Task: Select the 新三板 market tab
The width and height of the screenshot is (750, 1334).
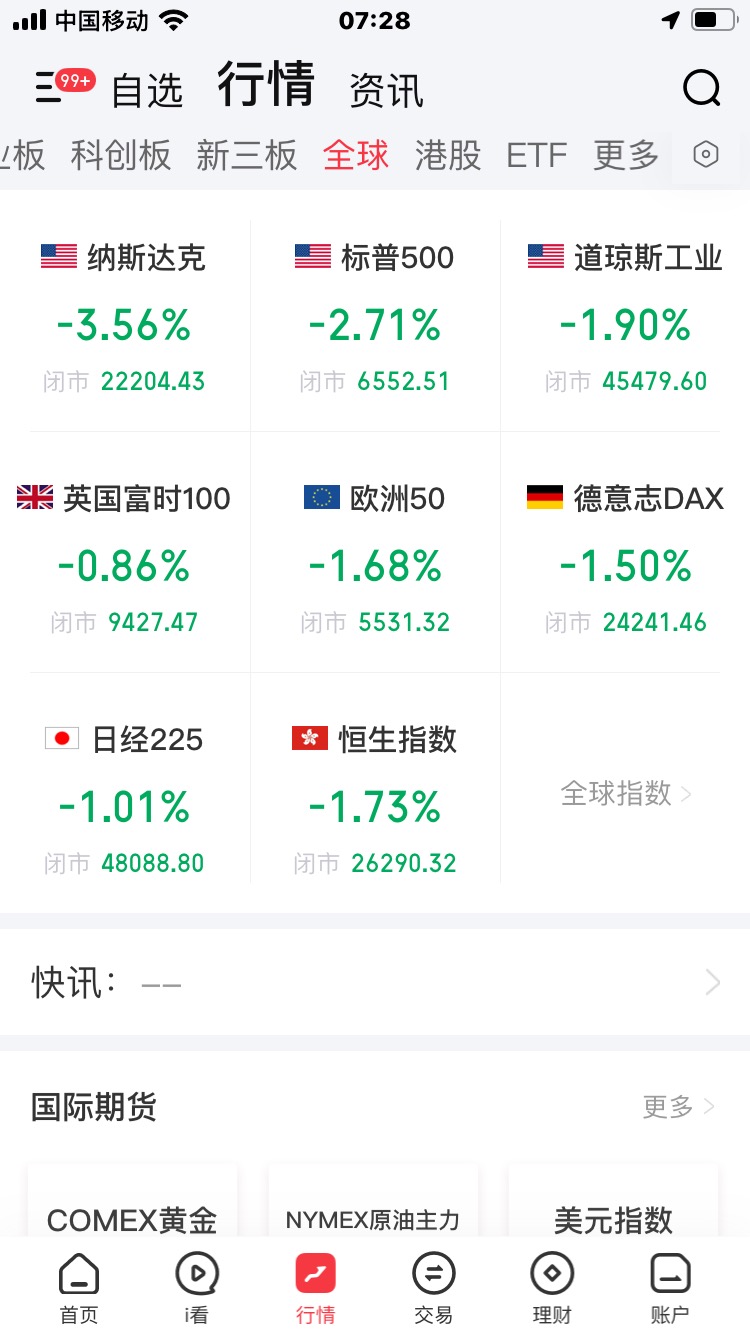Action: tap(247, 155)
